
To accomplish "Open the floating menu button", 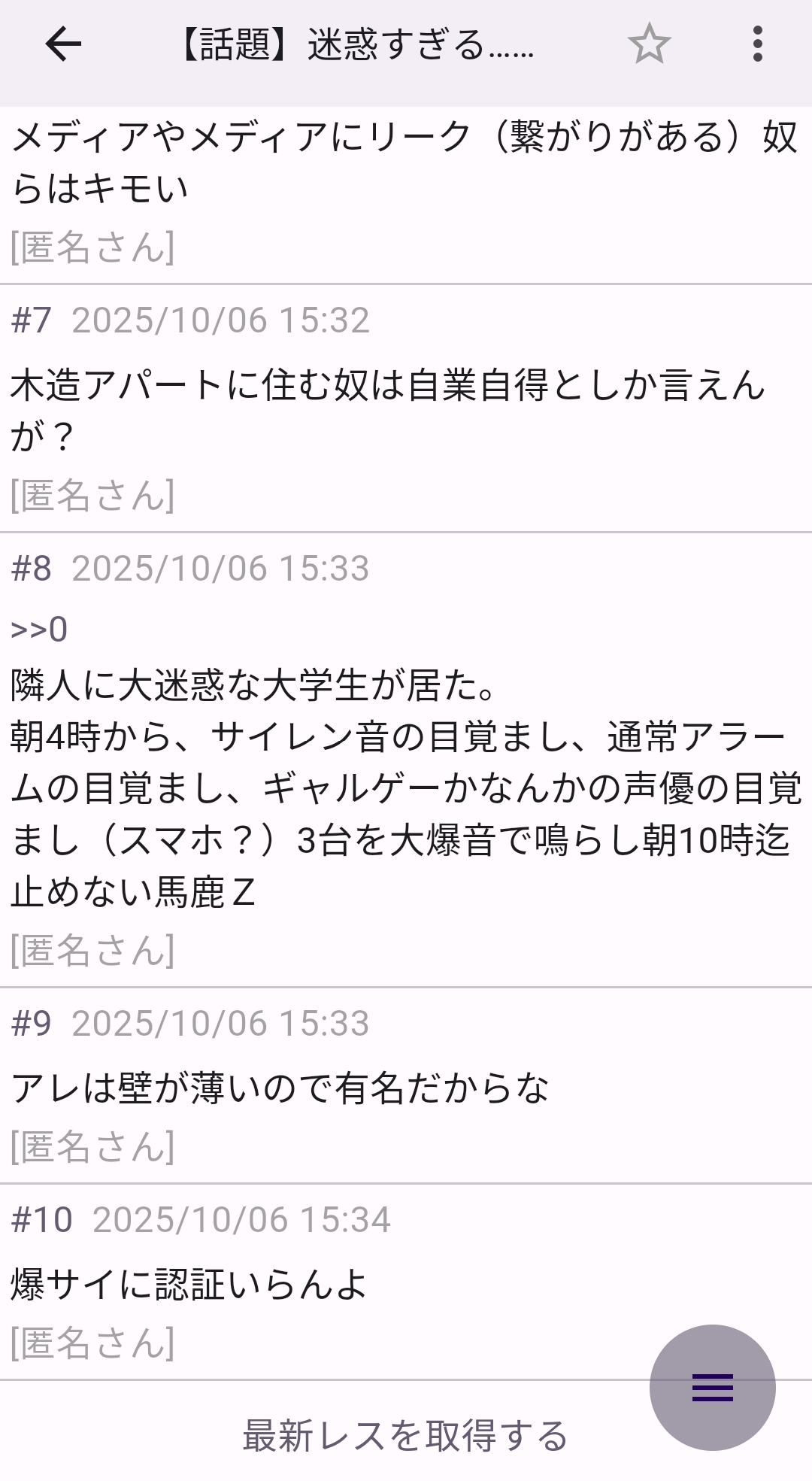I will (x=712, y=1387).
